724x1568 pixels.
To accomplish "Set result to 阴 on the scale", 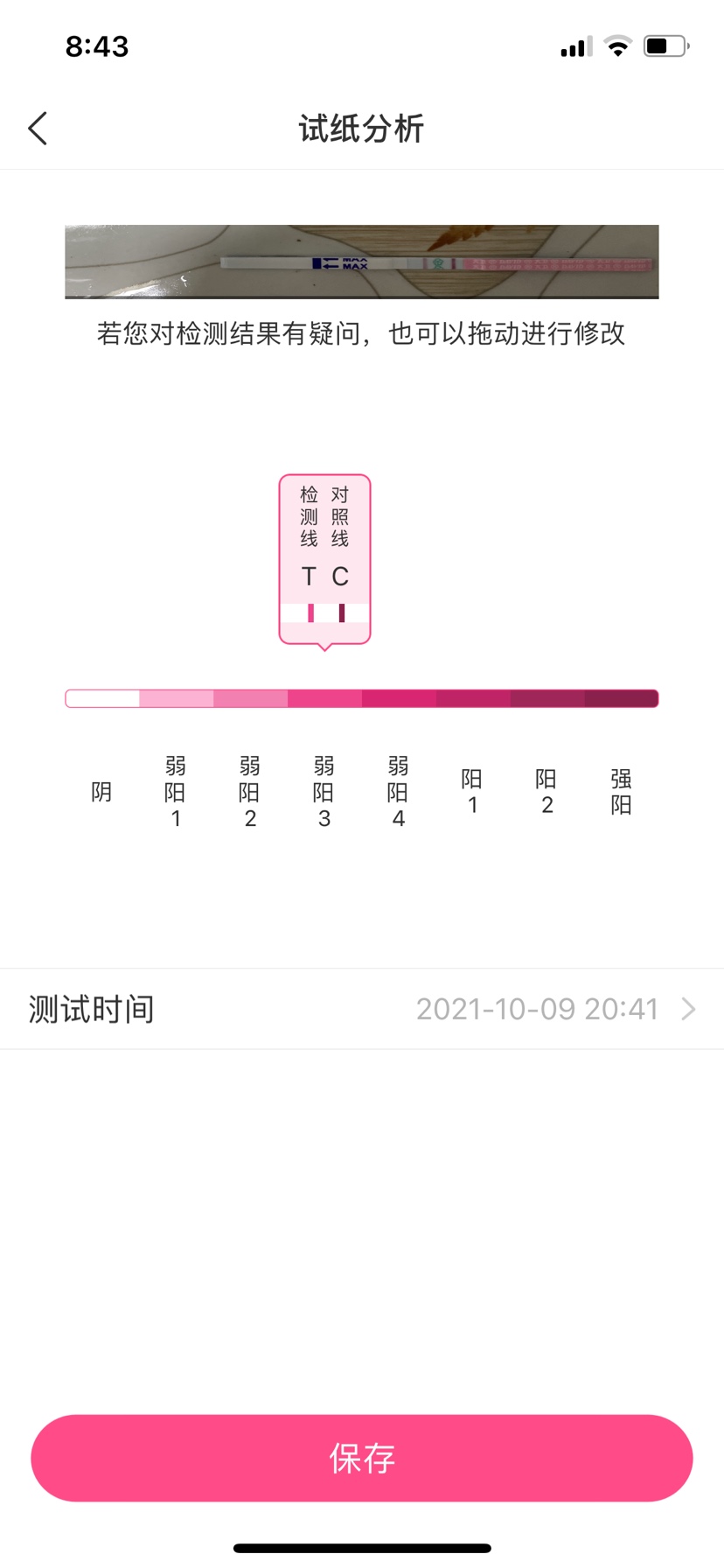I will [102, 698].
